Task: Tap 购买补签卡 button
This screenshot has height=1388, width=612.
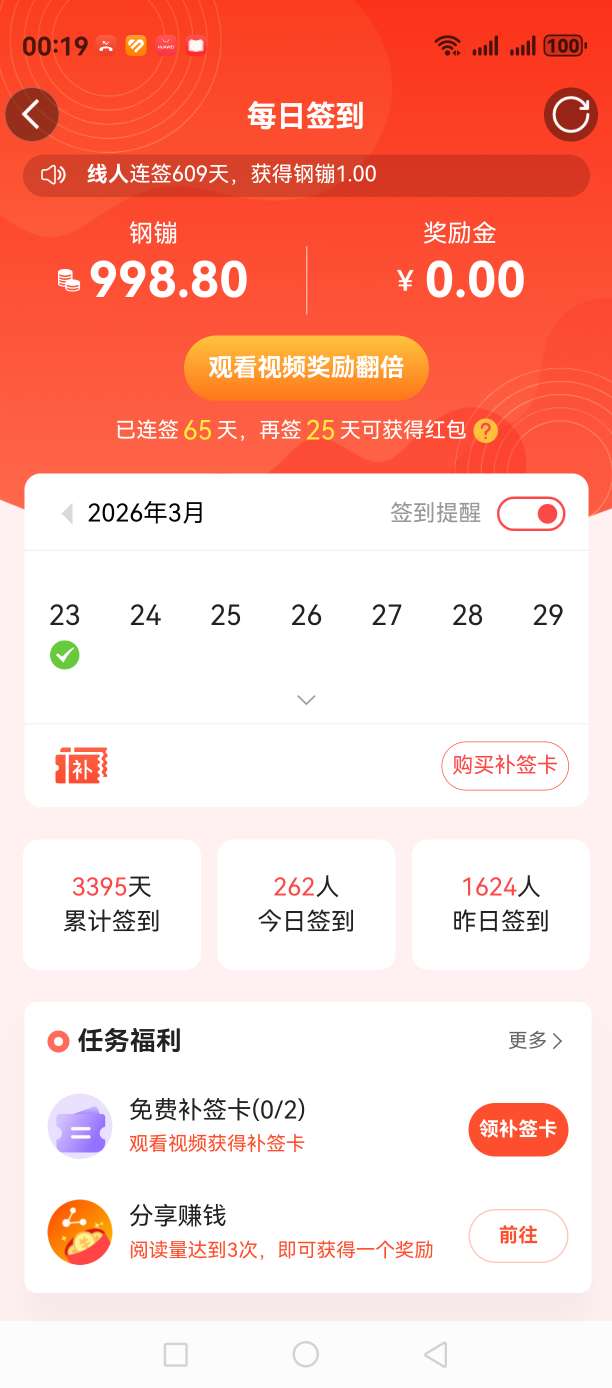Action: (x=505, y=766)
